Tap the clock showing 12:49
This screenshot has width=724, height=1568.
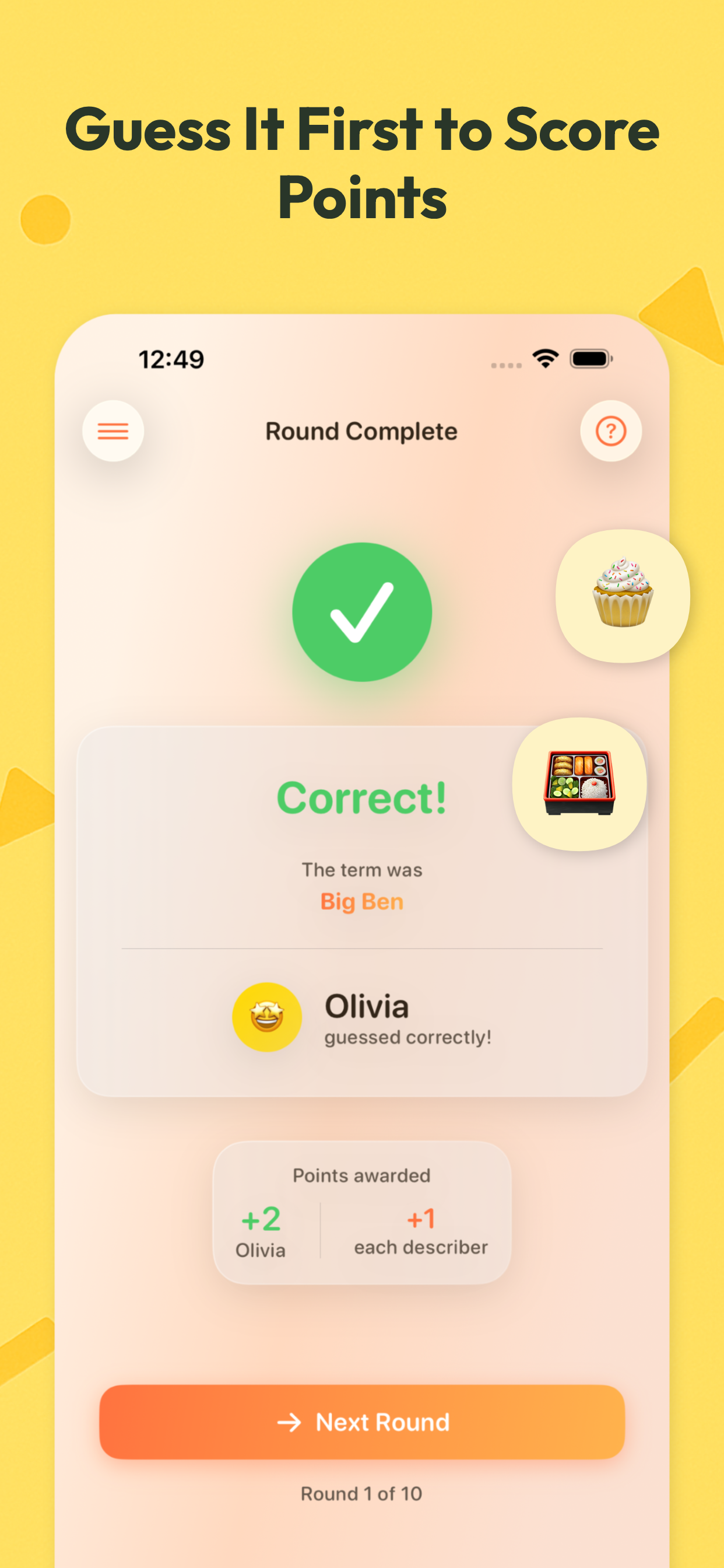pos(171,360)
